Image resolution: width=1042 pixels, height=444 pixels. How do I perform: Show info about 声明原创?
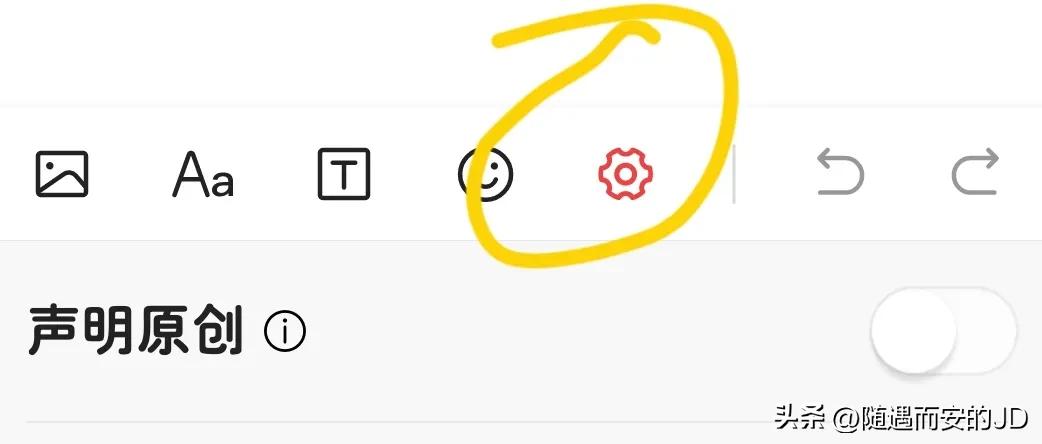tap(285, 332)
